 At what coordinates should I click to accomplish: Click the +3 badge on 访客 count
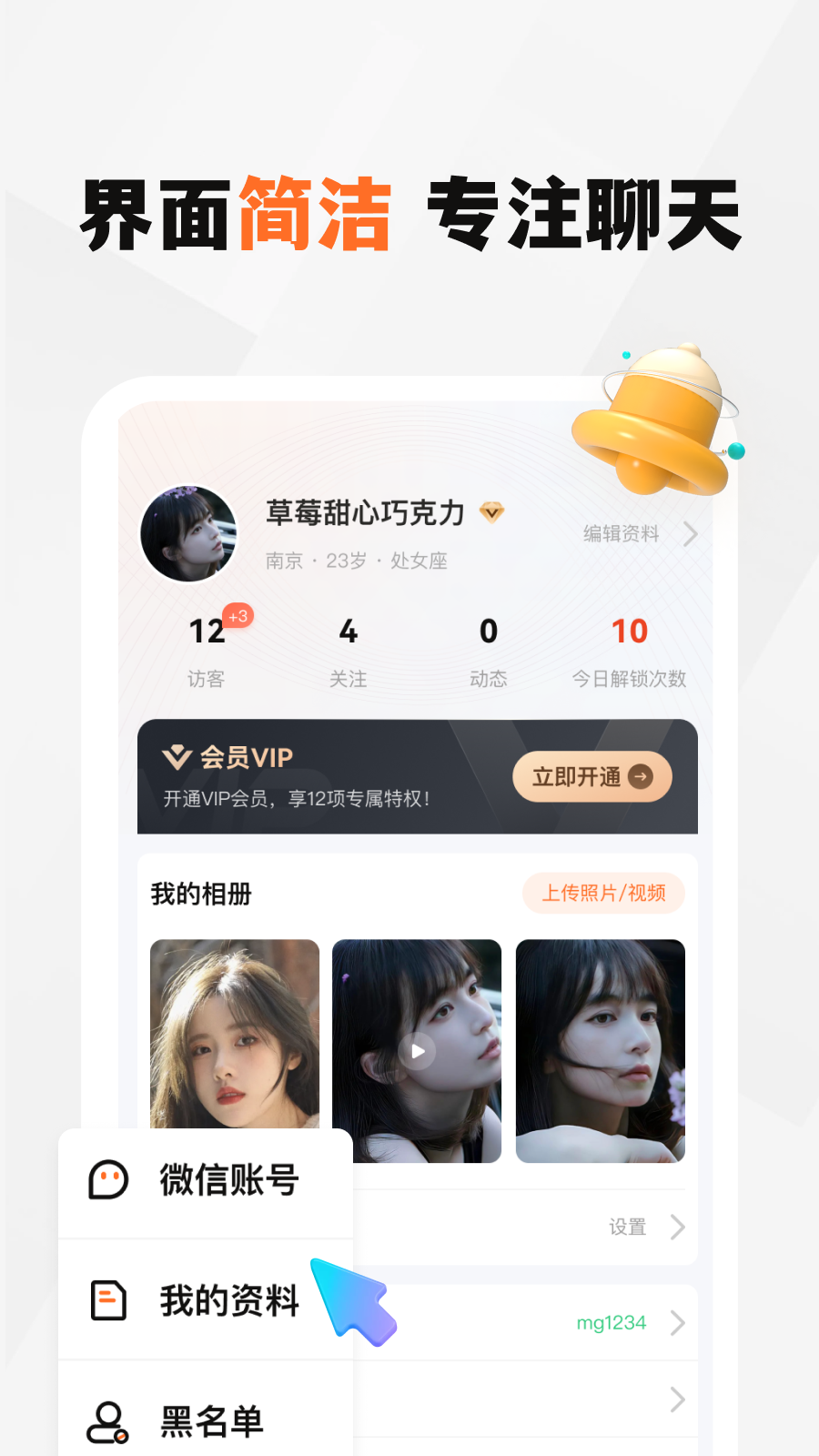[237, 615]
